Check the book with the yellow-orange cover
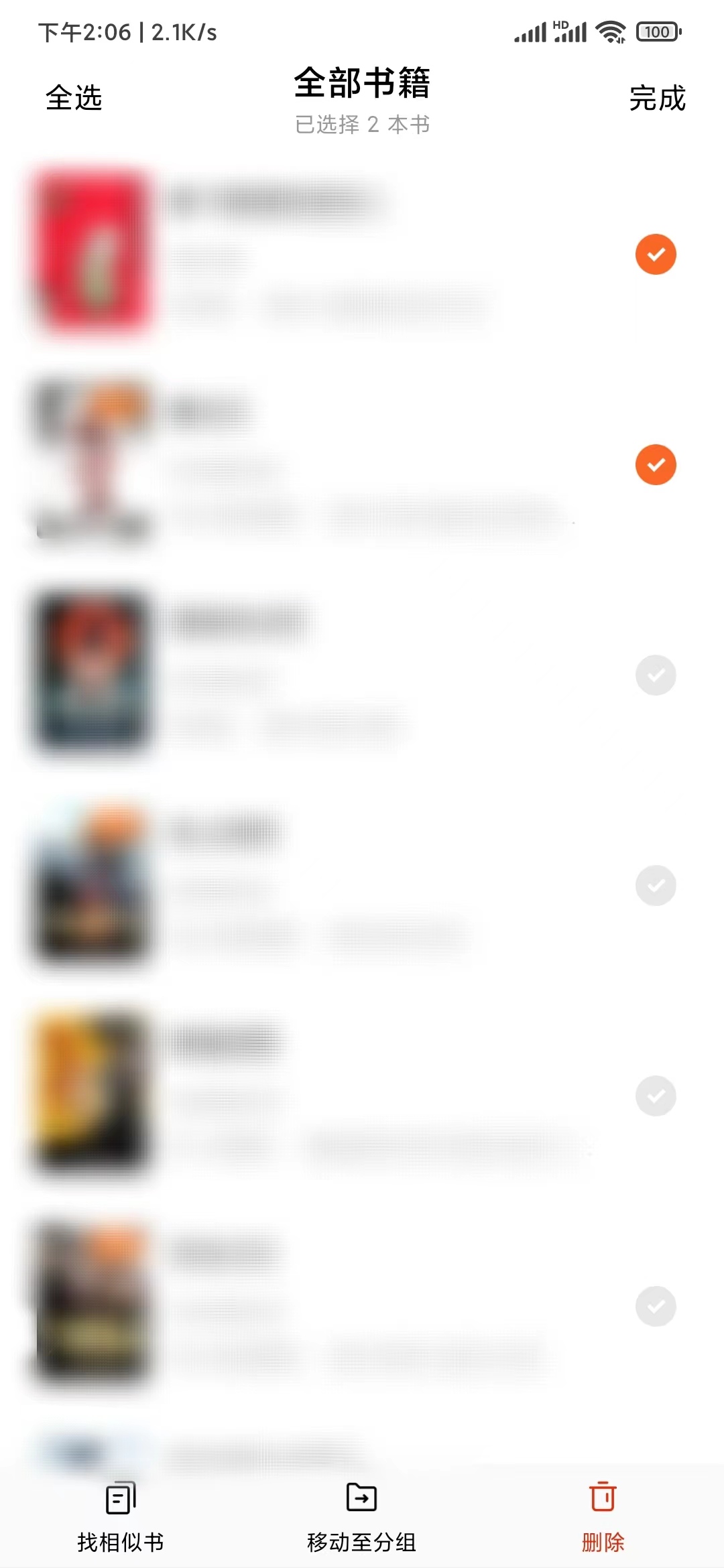 [655, 1096]
